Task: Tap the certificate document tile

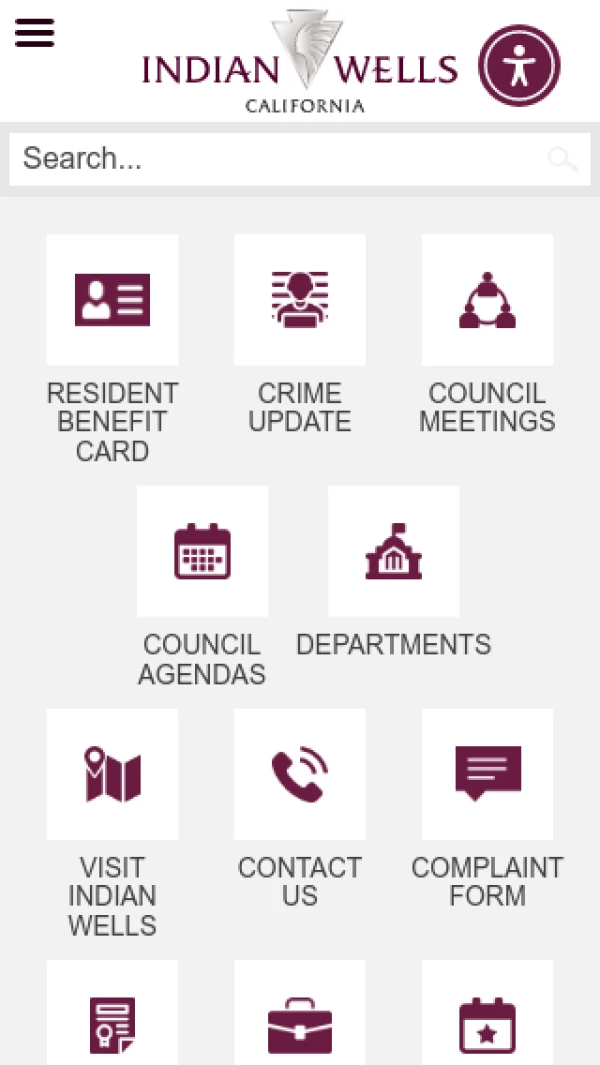Action: coord(112,1020)
